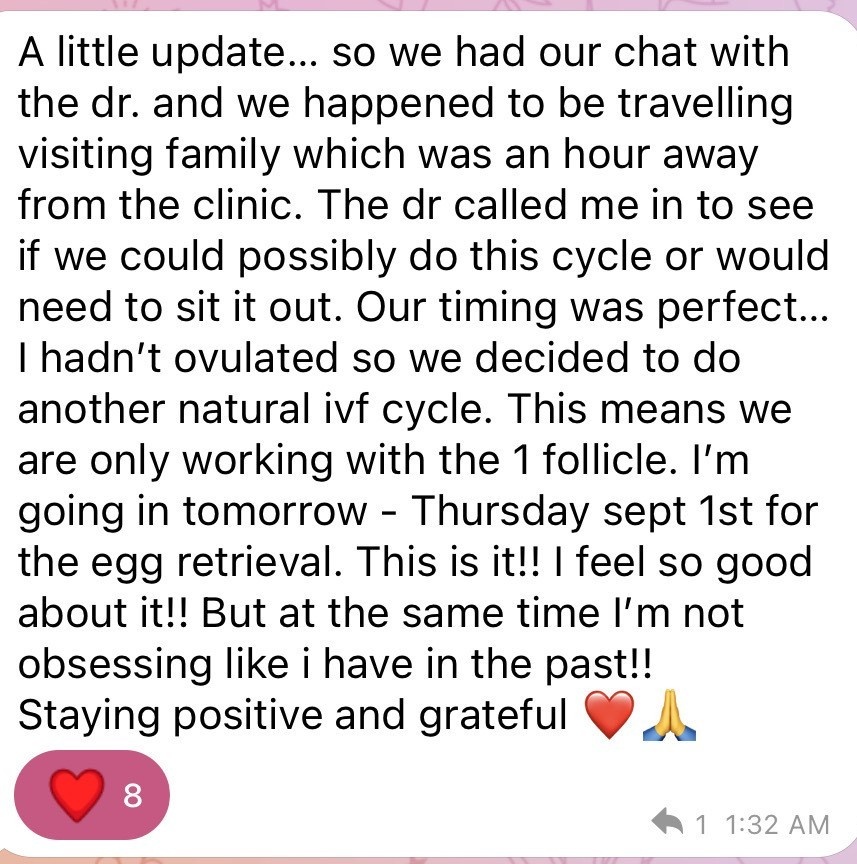Tap the heart reaction chip with 8

(x=92, y=795)
